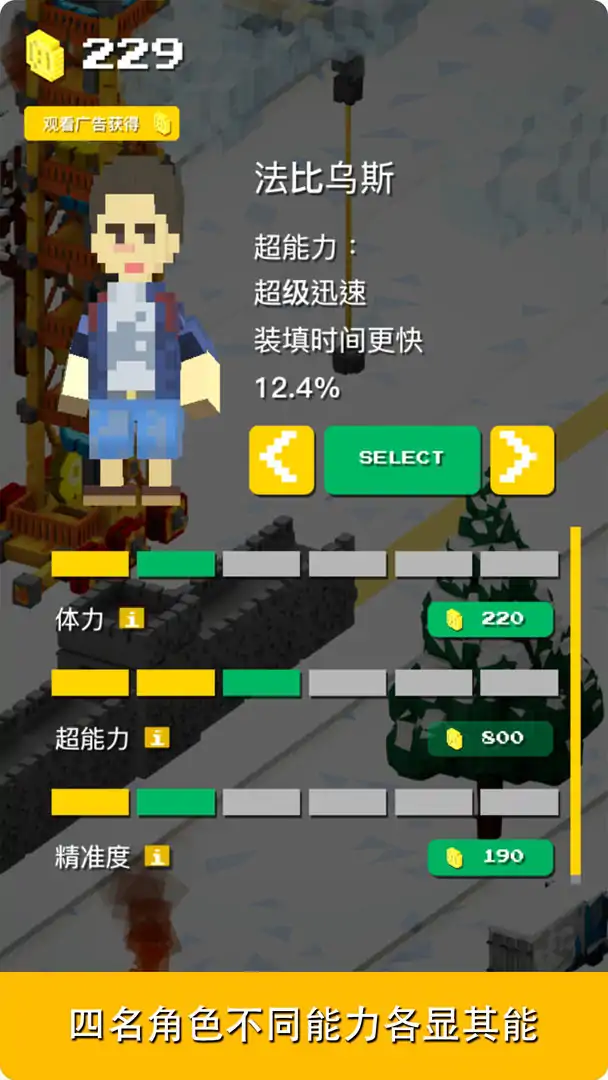The image size is (608, 1080).
Task: Go to the previous character with the left arrow
Action: (x=282, y=459)
